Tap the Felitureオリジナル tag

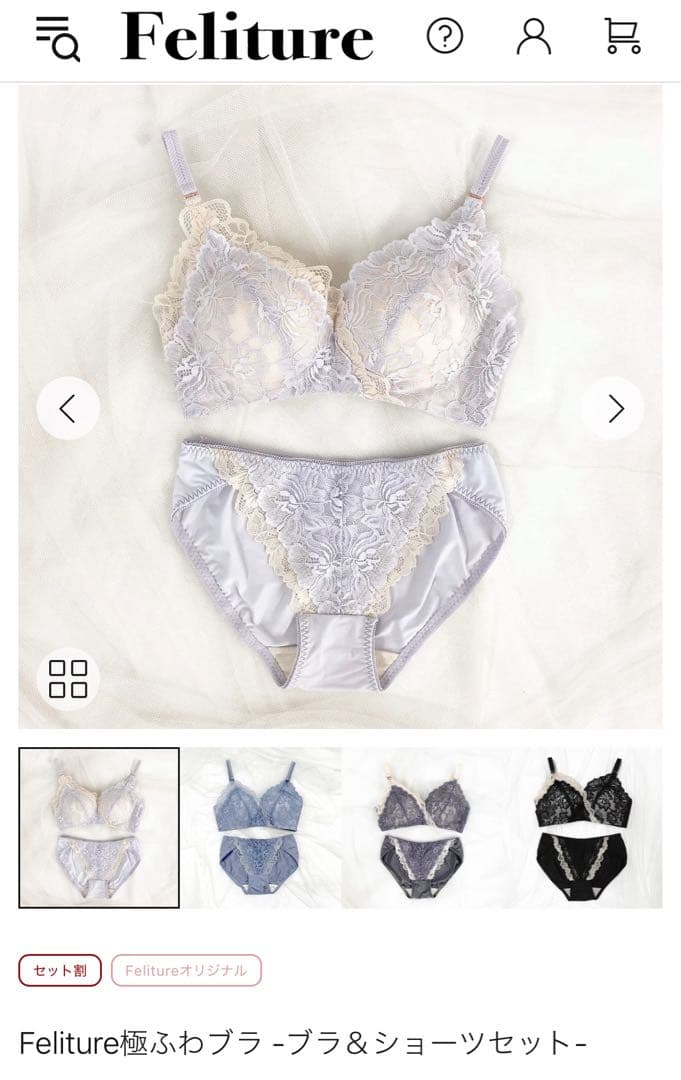click(x=186, y=970)
